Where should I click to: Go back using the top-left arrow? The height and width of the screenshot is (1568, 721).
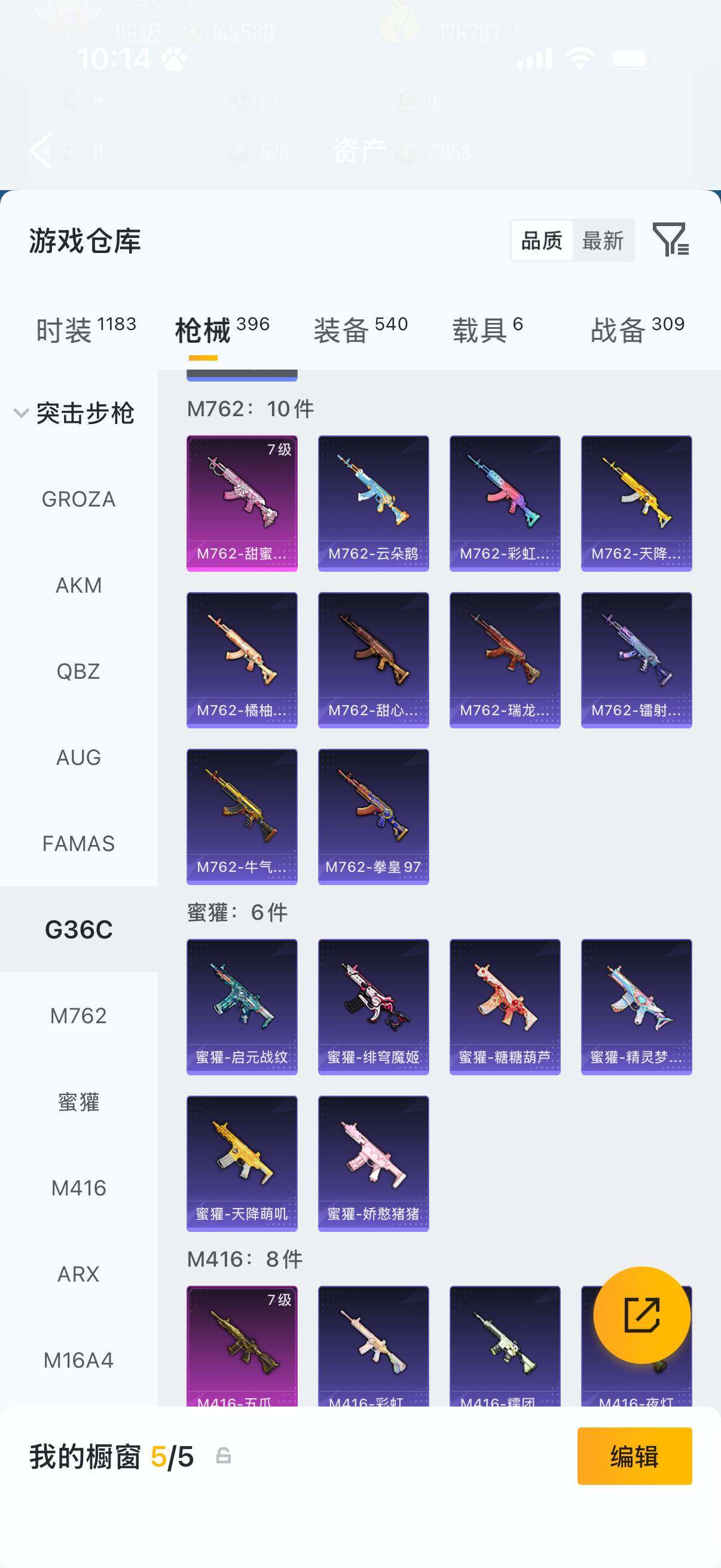pos(41,150)
